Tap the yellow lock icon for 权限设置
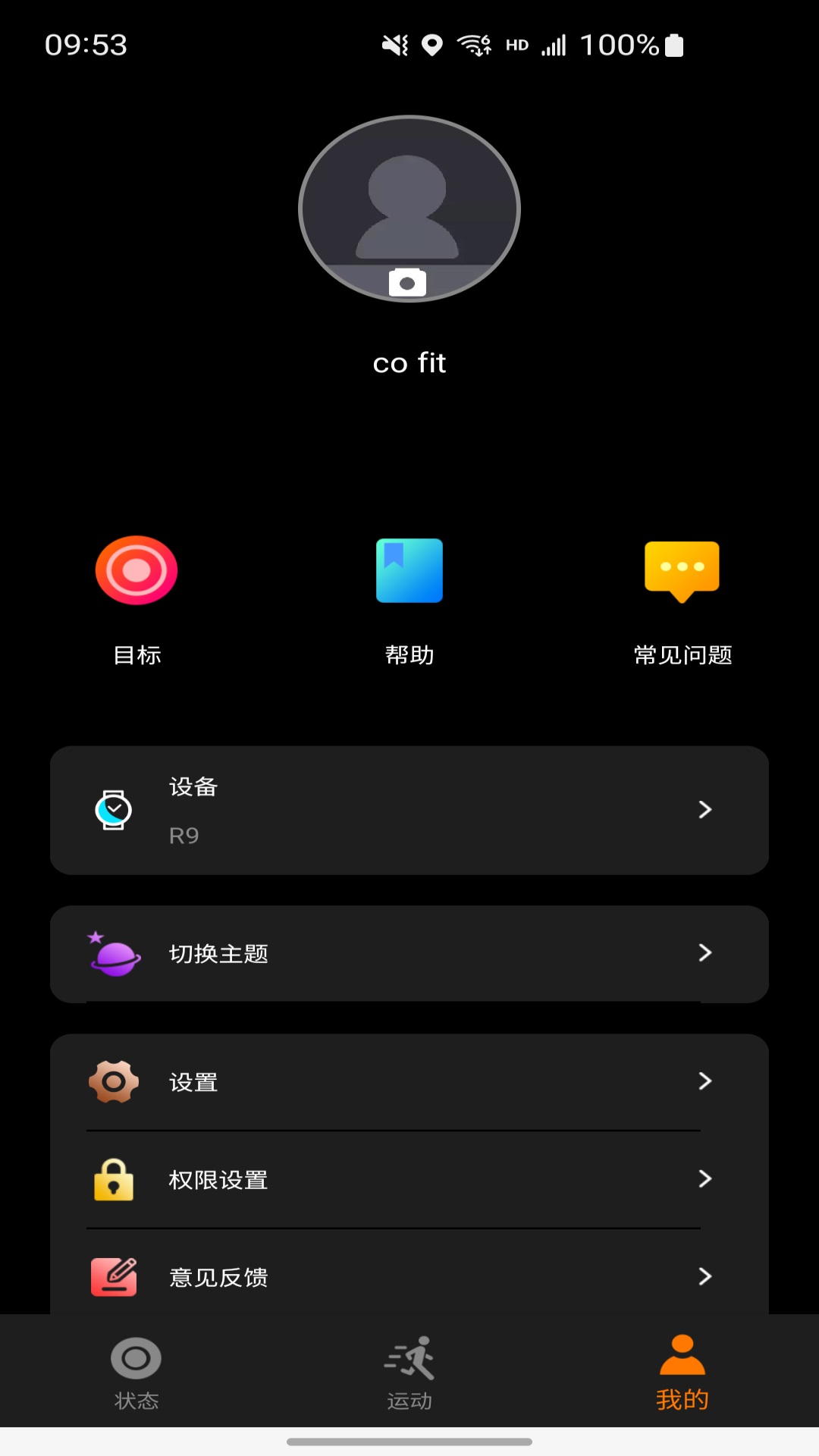 tap(114, 1180)
